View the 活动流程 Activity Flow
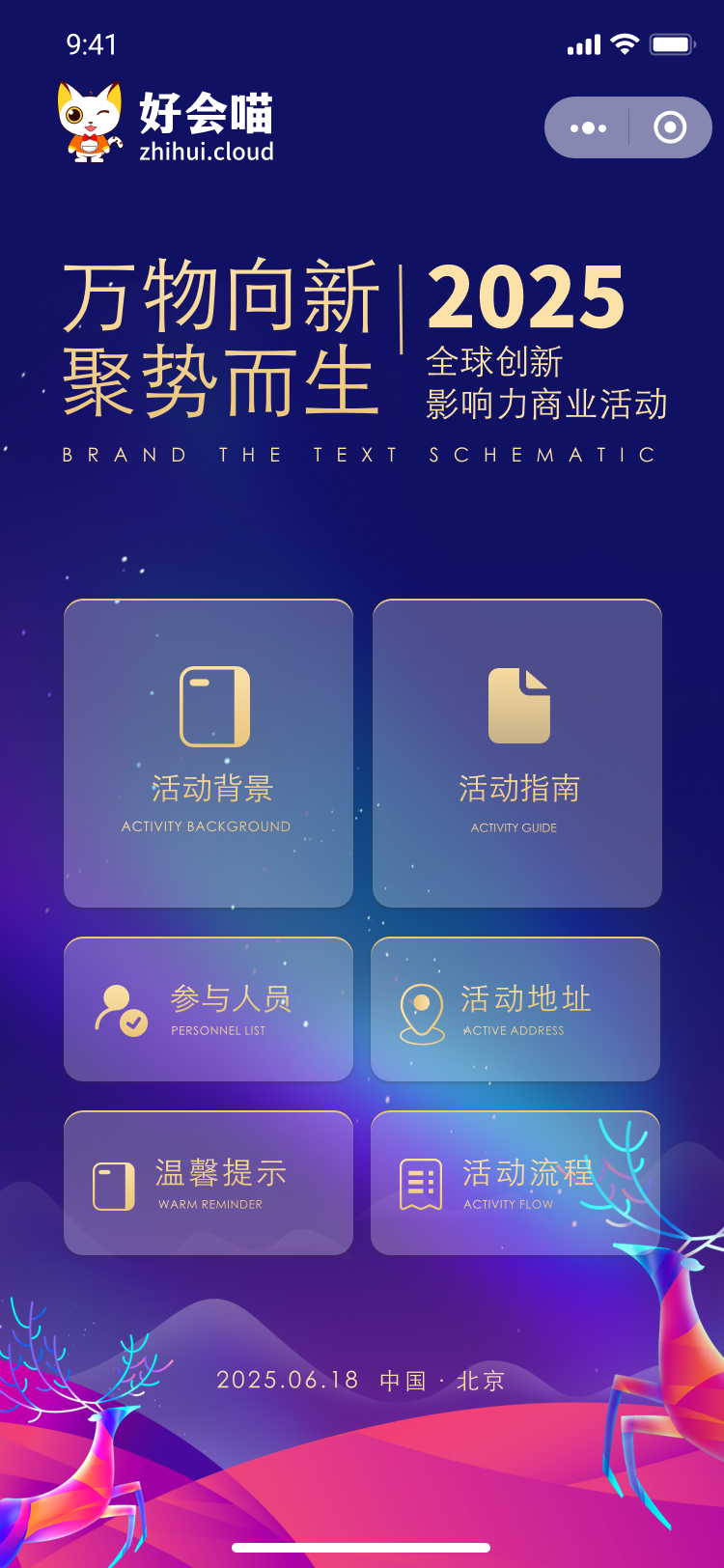Image resolution: width=724 pixels, height=1568 pixels. 515,1183
